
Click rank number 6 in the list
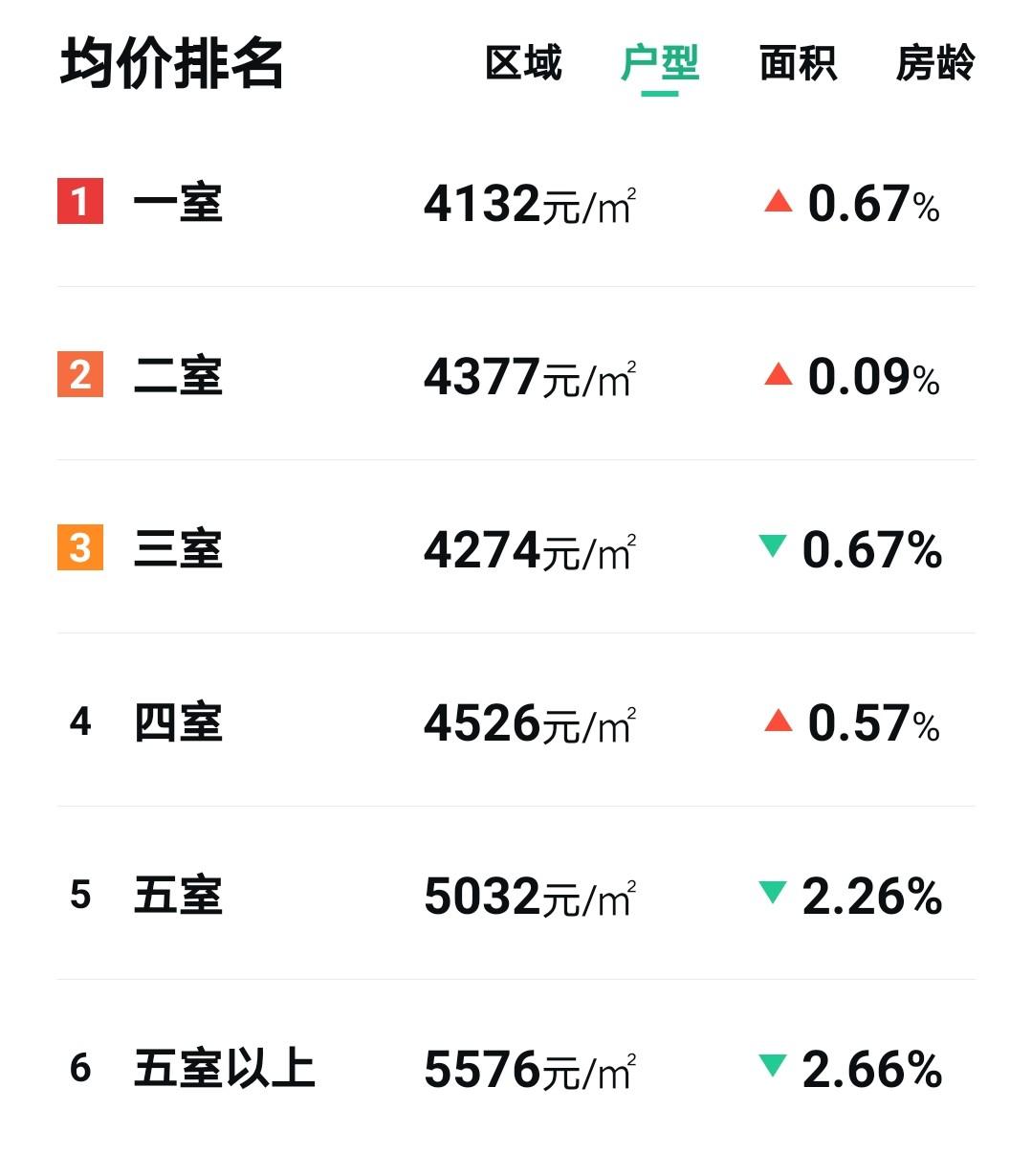point(80,1067)
